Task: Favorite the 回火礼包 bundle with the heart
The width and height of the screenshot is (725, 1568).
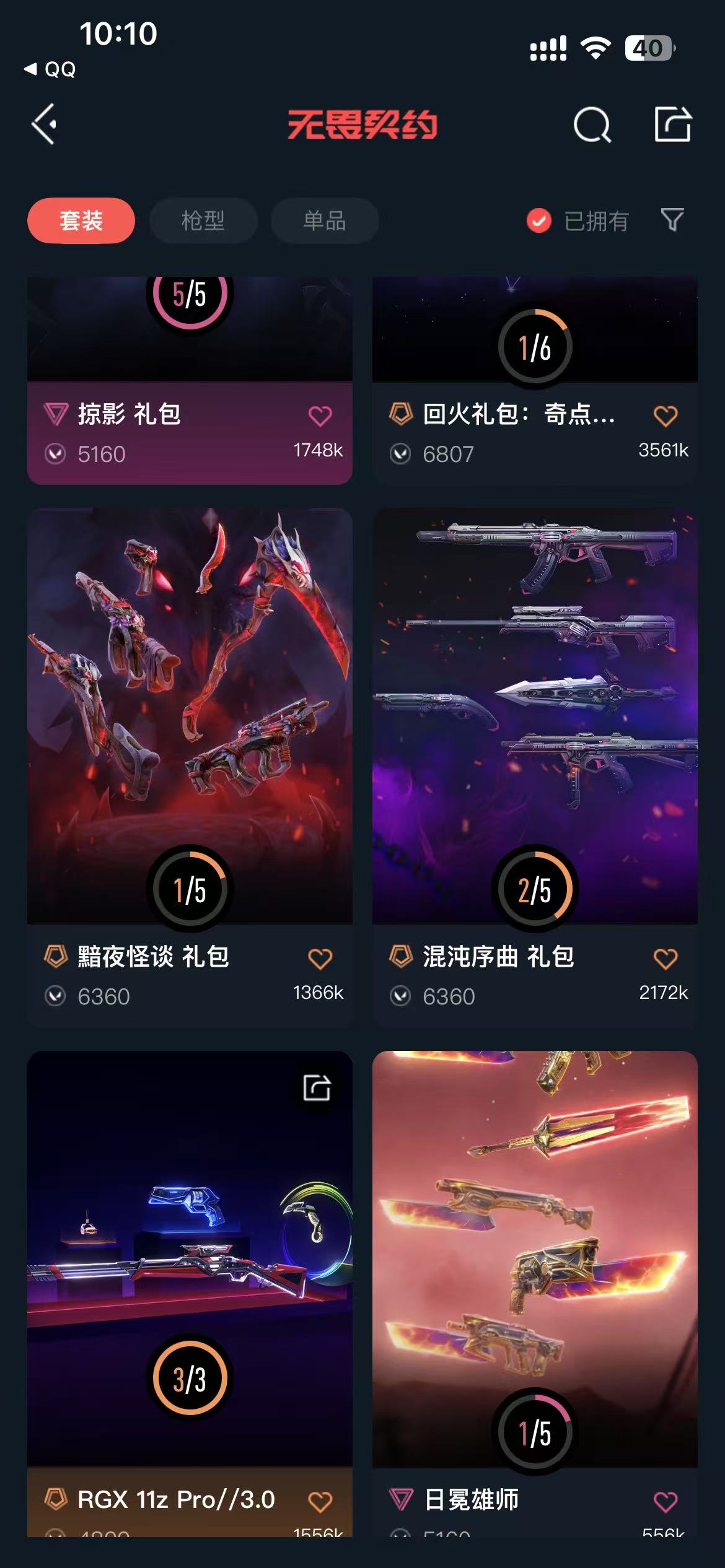Action: (666, 416)
